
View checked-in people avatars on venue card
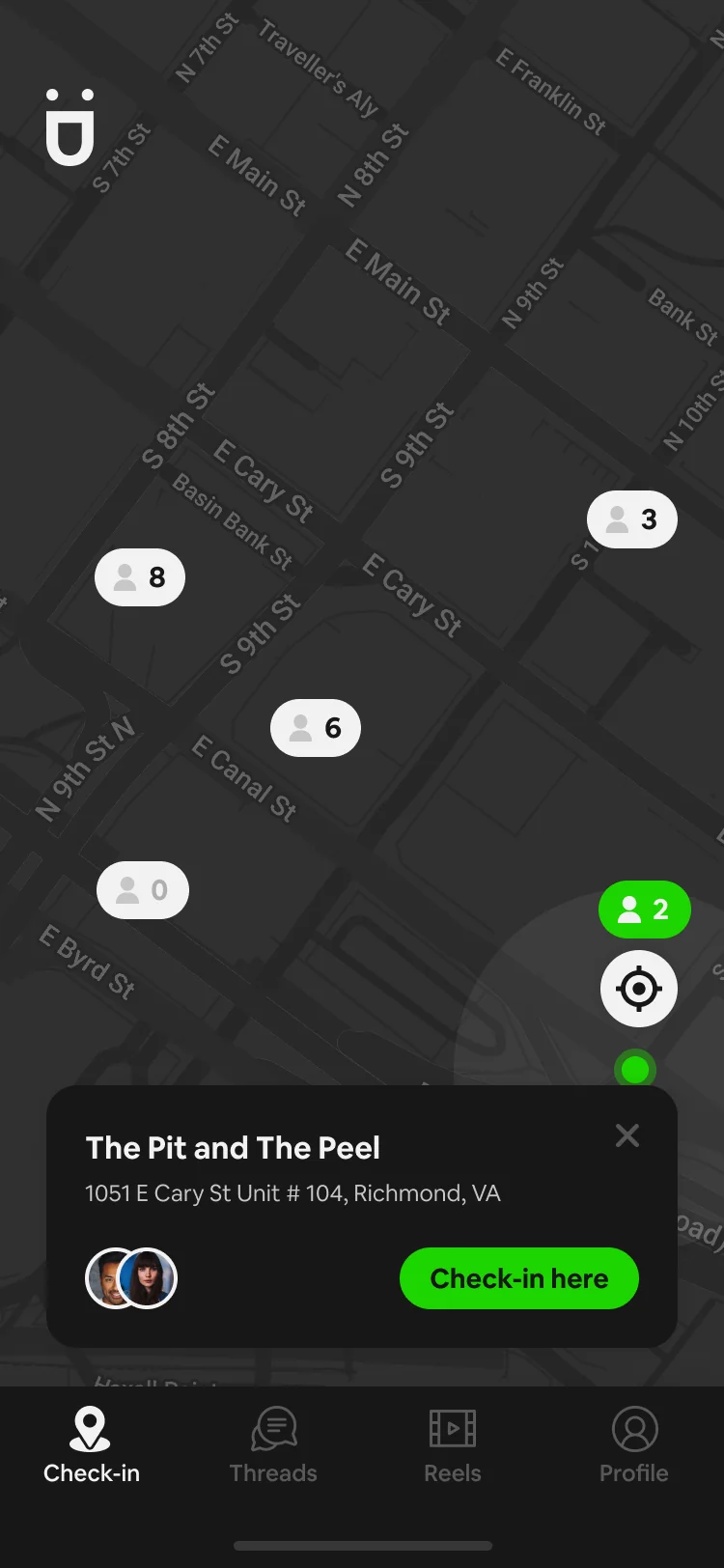click(132, 1278)
